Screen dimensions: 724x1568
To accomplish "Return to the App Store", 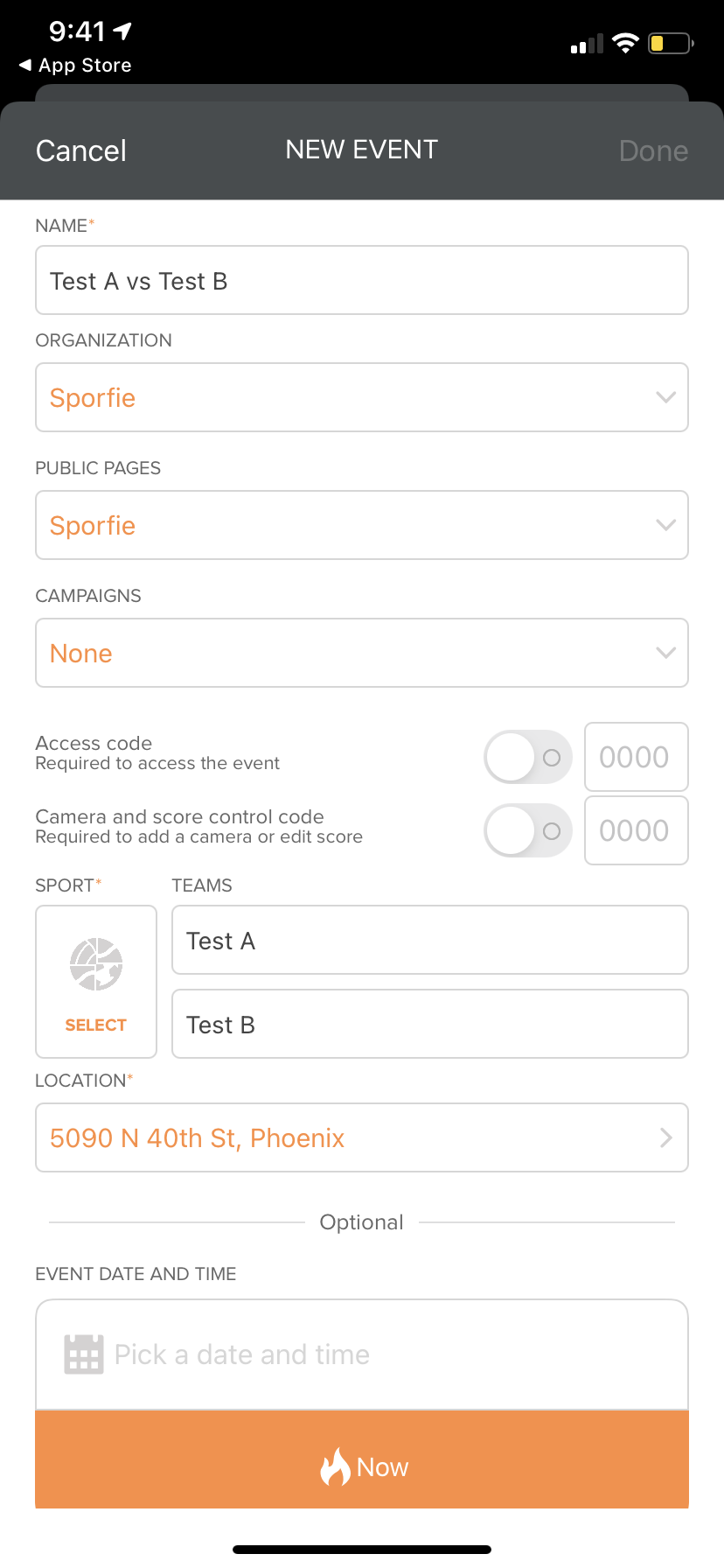I will point(75,66).
